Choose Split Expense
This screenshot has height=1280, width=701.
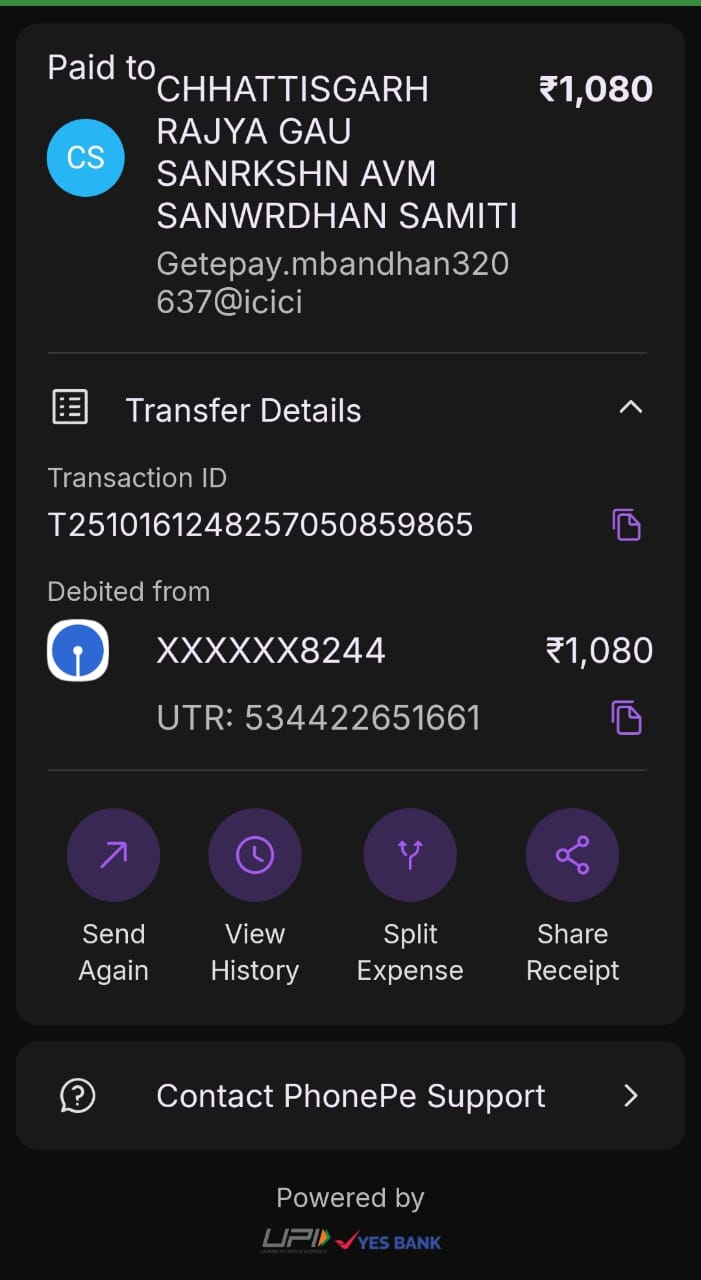410,855
